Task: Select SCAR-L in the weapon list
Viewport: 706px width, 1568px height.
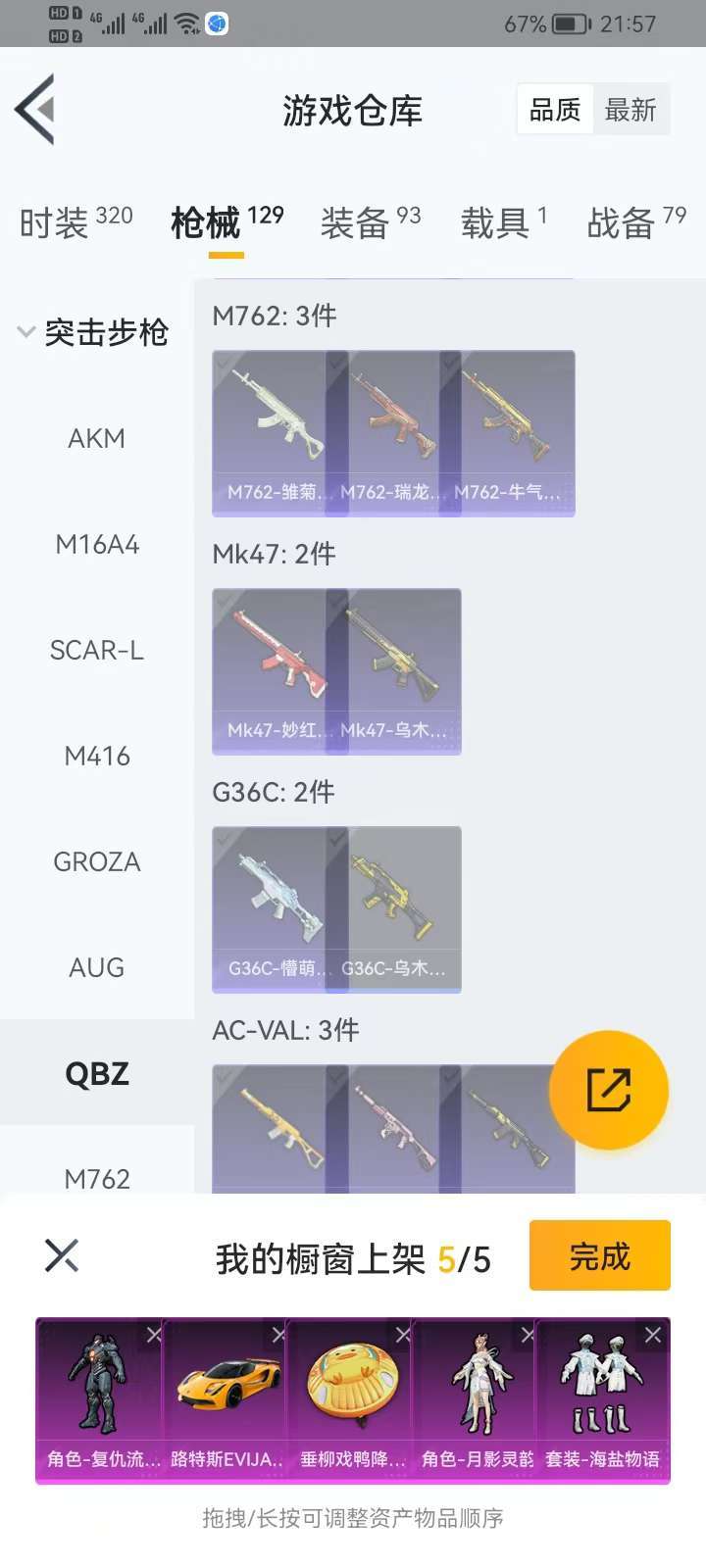Action: [96, 650]
